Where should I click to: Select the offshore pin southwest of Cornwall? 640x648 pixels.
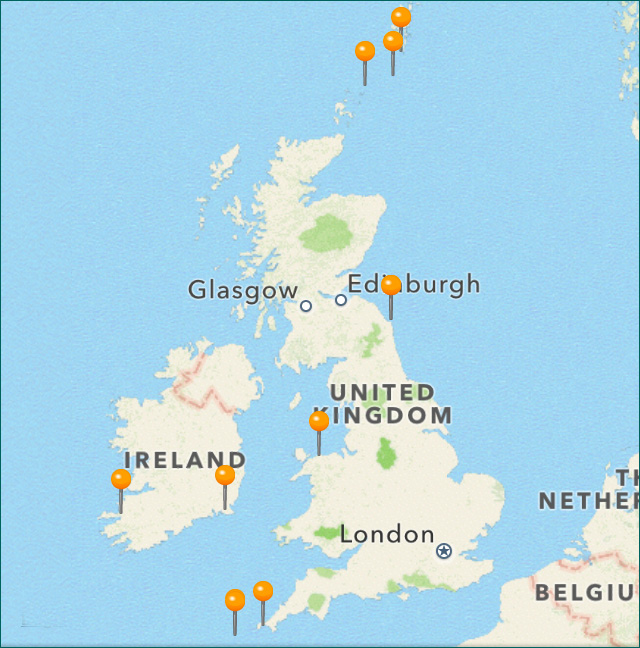pos(235,601)
